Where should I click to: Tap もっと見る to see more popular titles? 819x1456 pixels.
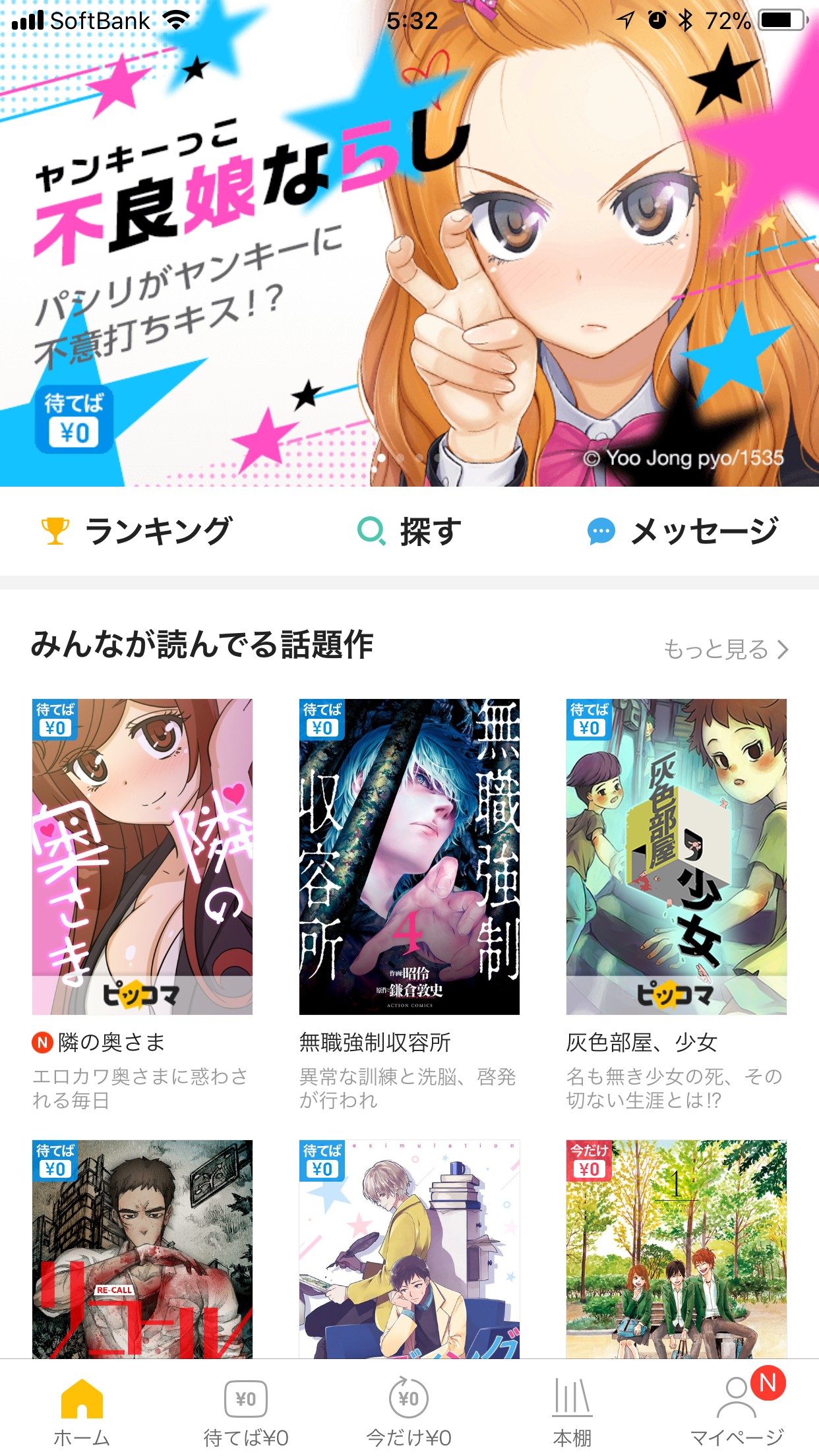pos(725,650)
